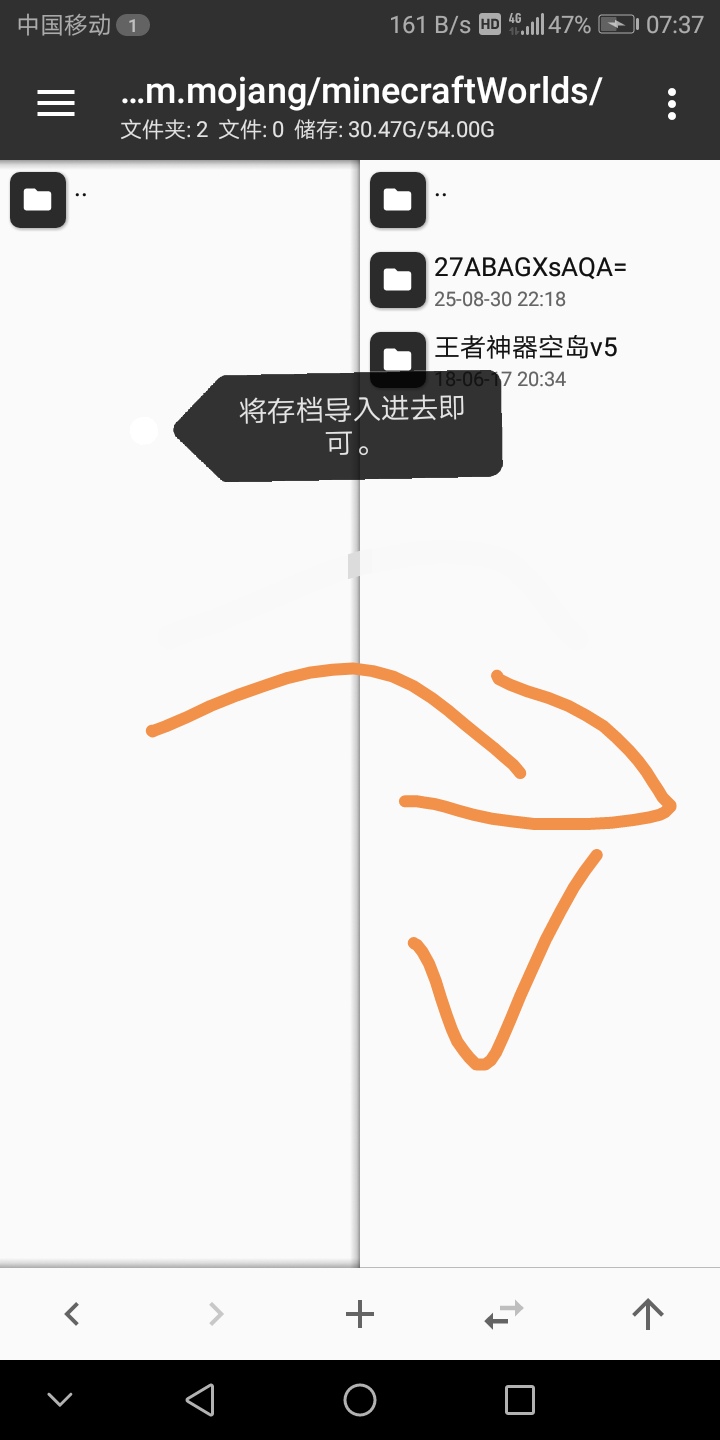Open the hamburger drawer menu
Image resolution: width=720 pixels, height=1440 pixels.
coord(56,103)
